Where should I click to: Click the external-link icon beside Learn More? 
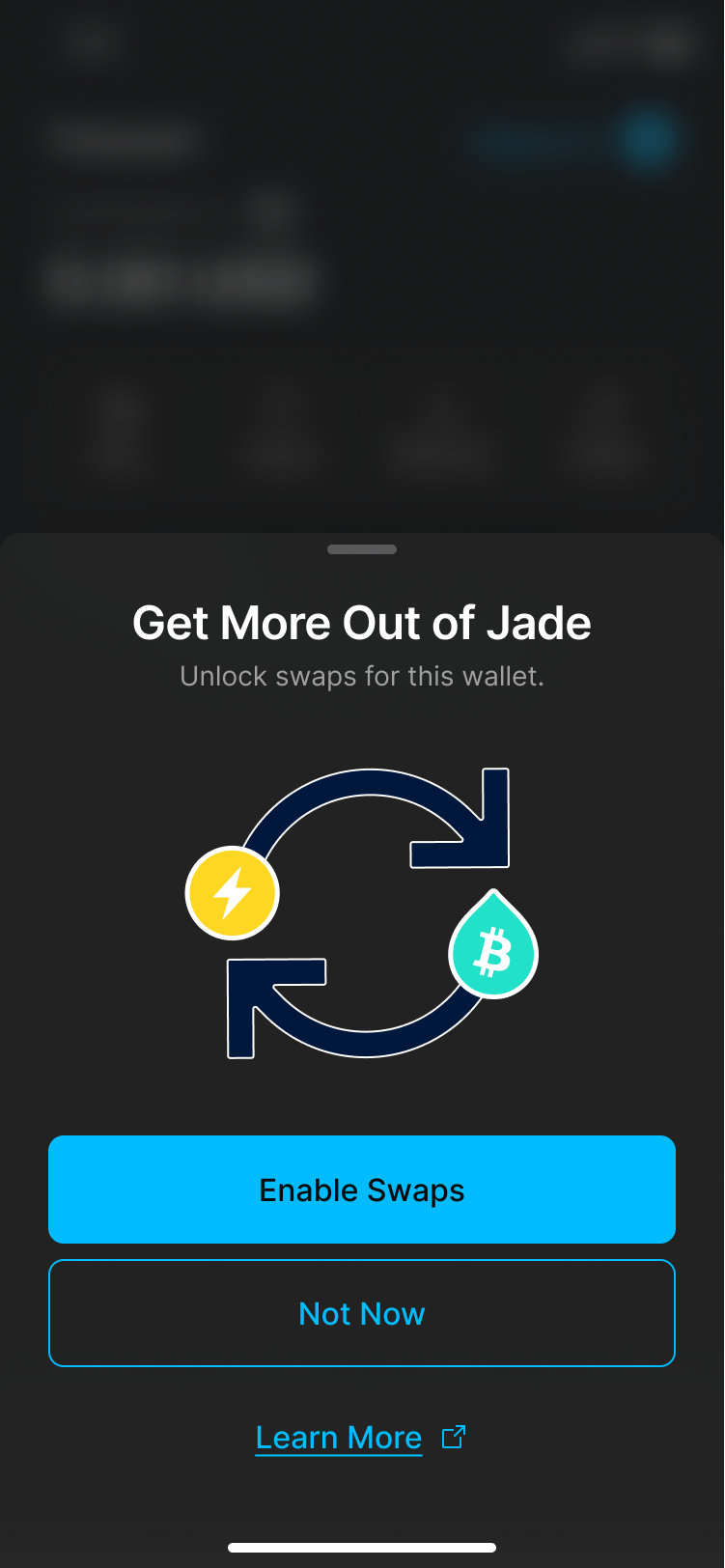click(x=452, y=1437)
